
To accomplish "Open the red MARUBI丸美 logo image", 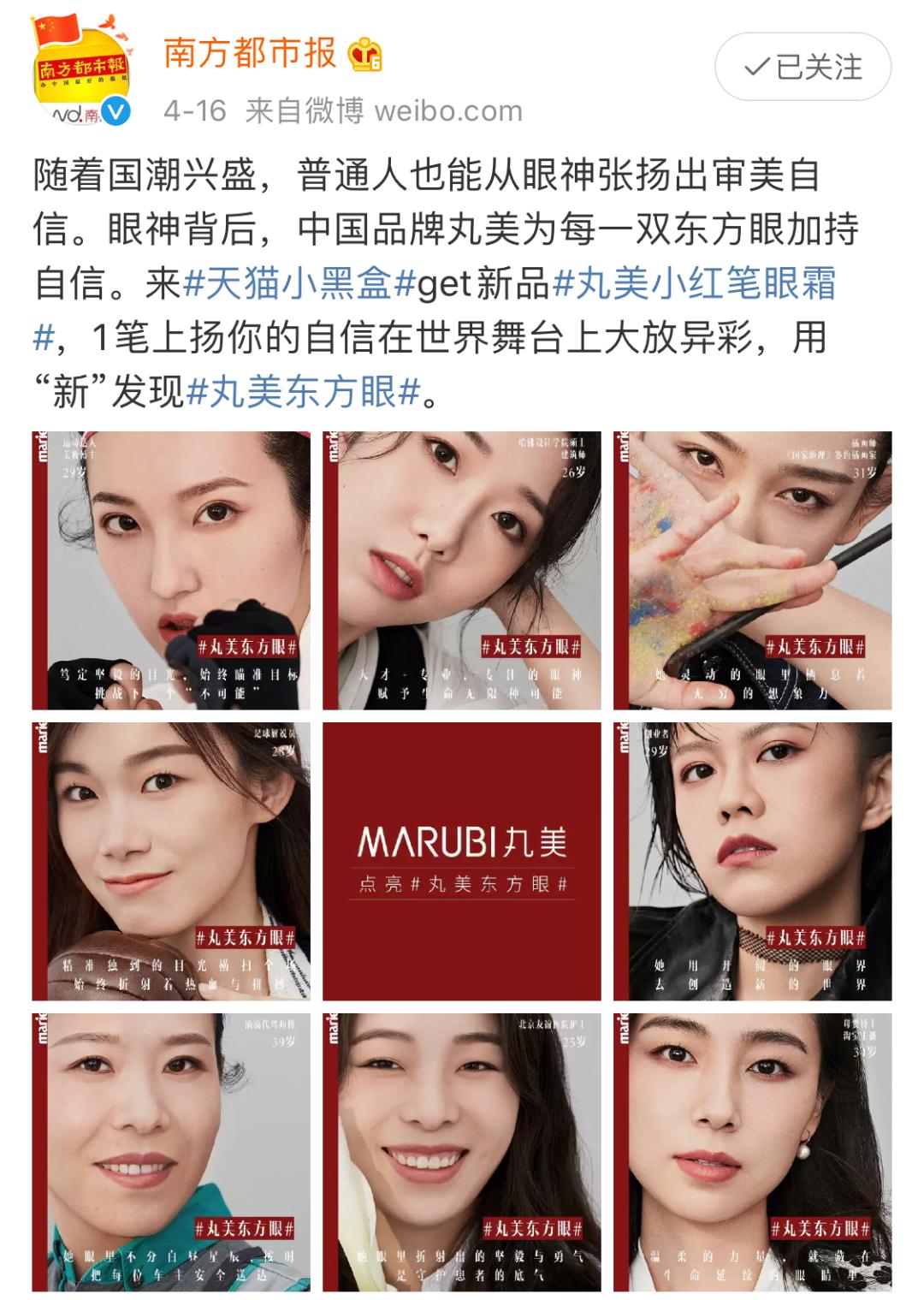I will point(462,861).
